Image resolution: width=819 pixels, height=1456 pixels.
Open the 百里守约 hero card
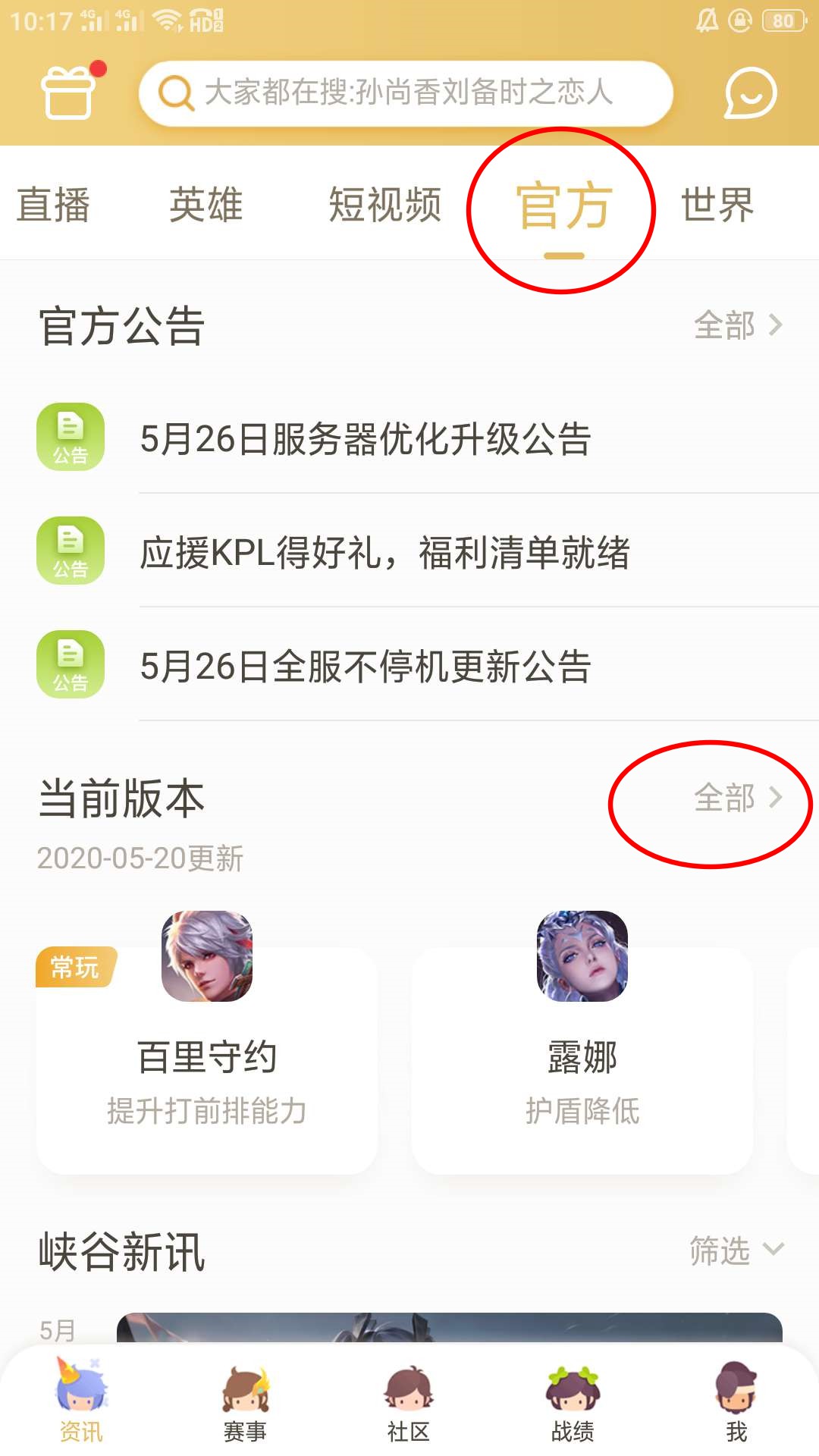tap(207, 1058)
